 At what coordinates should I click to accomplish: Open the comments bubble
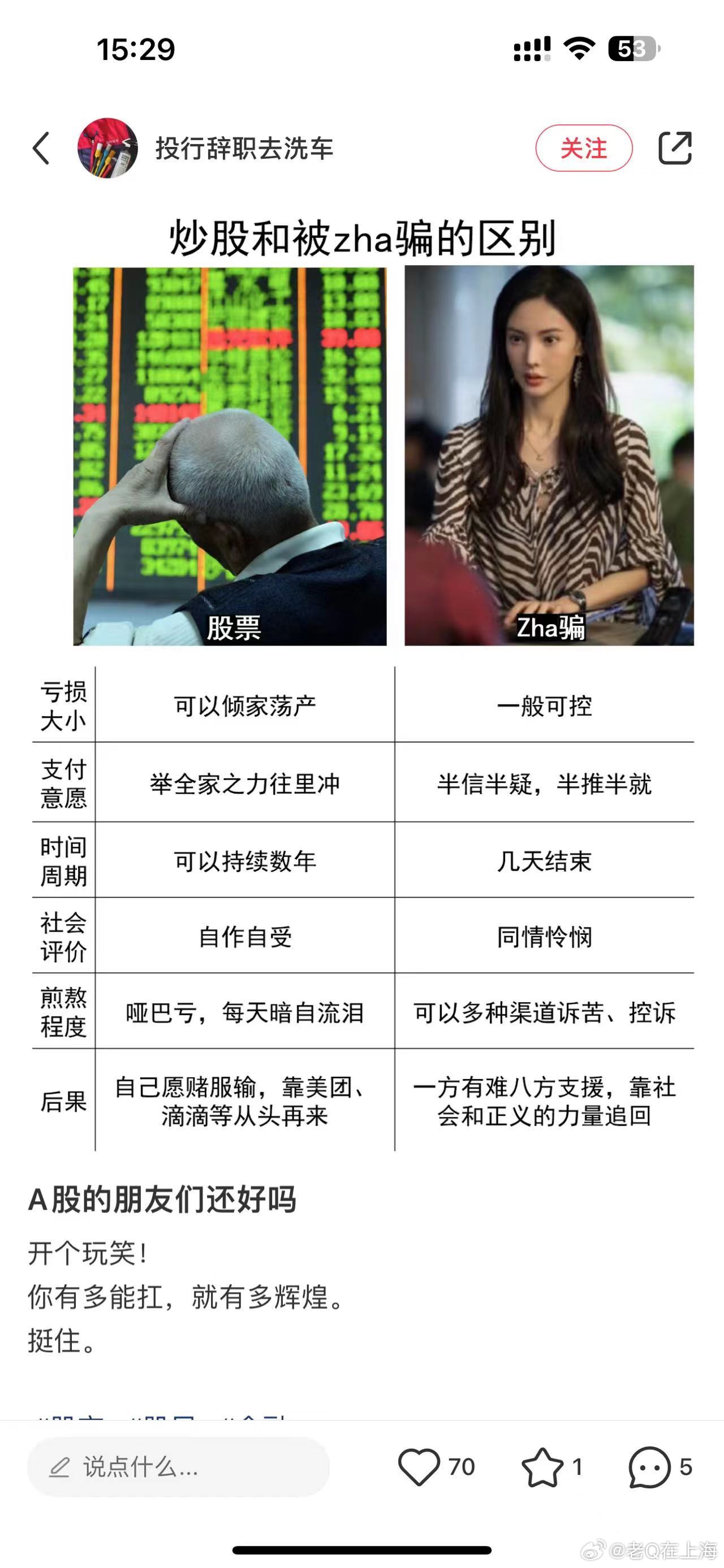point(649,1467)
